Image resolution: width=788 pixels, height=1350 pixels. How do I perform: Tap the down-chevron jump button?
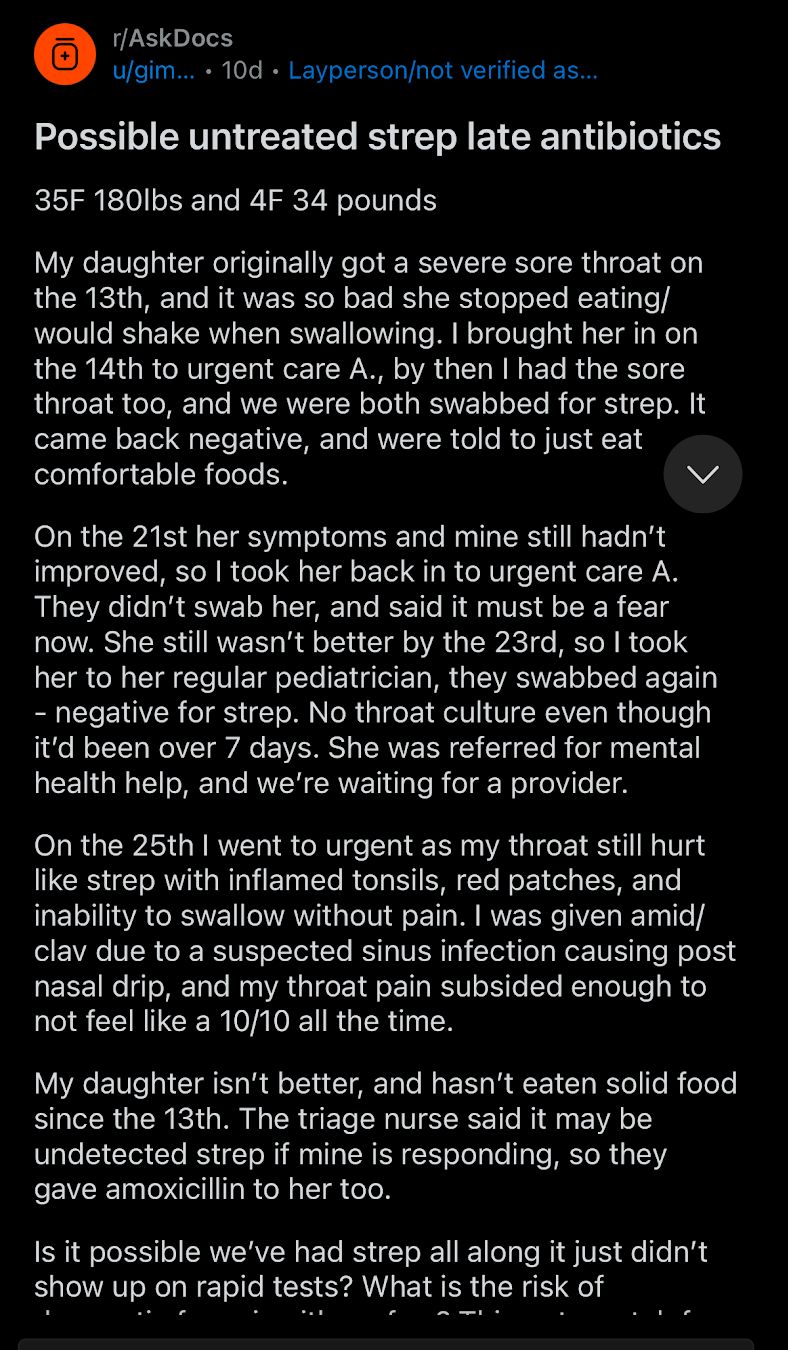703,474
